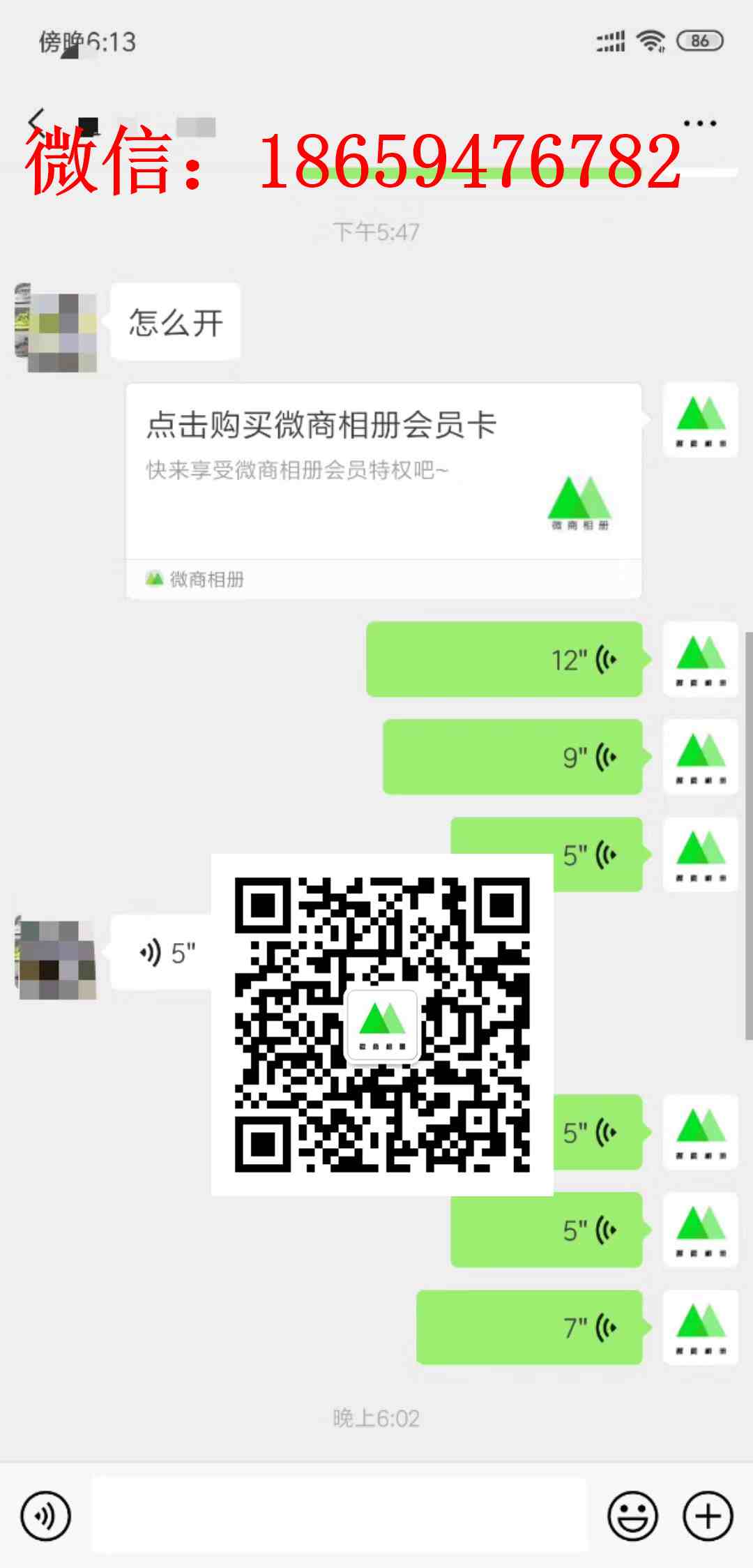This screenshot has width=753, height=1568.
Task: Open the emoji picker
Action: (632, 1516)
